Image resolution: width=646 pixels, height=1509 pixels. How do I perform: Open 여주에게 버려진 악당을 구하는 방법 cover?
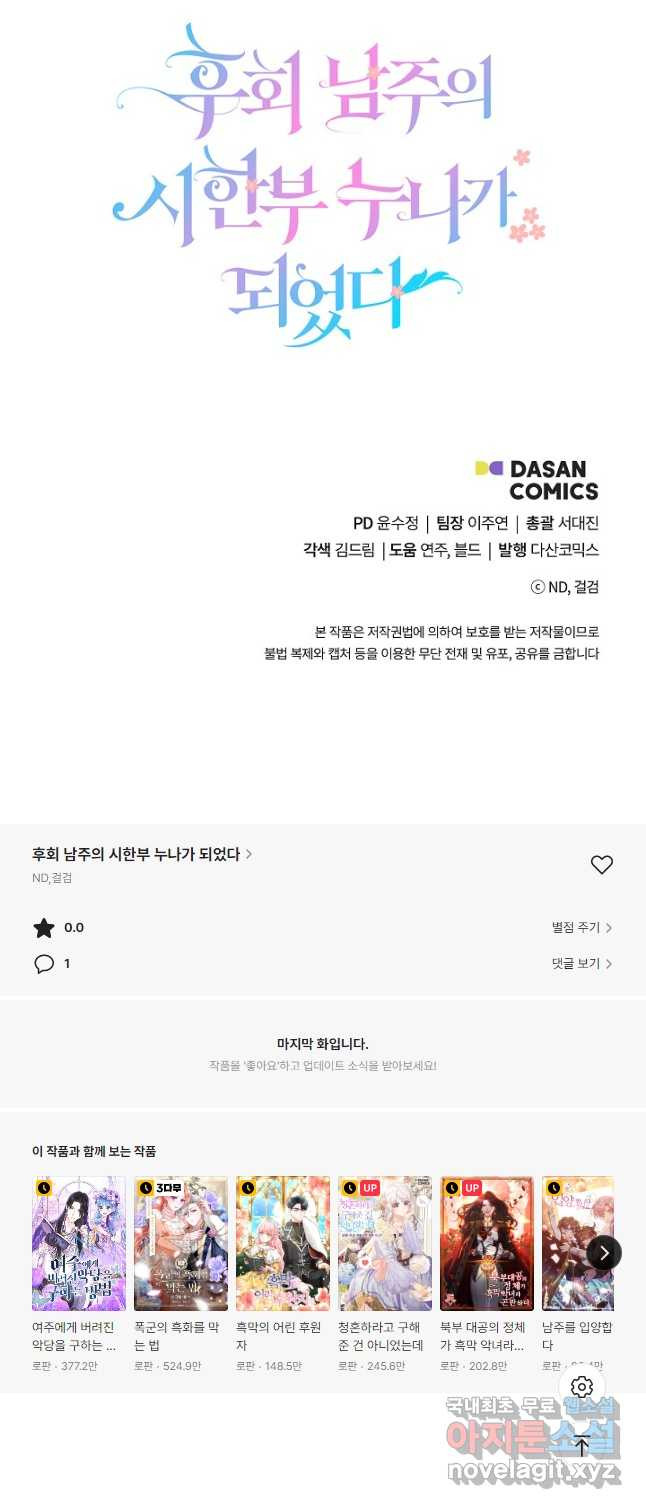(x=79, y=1243)
